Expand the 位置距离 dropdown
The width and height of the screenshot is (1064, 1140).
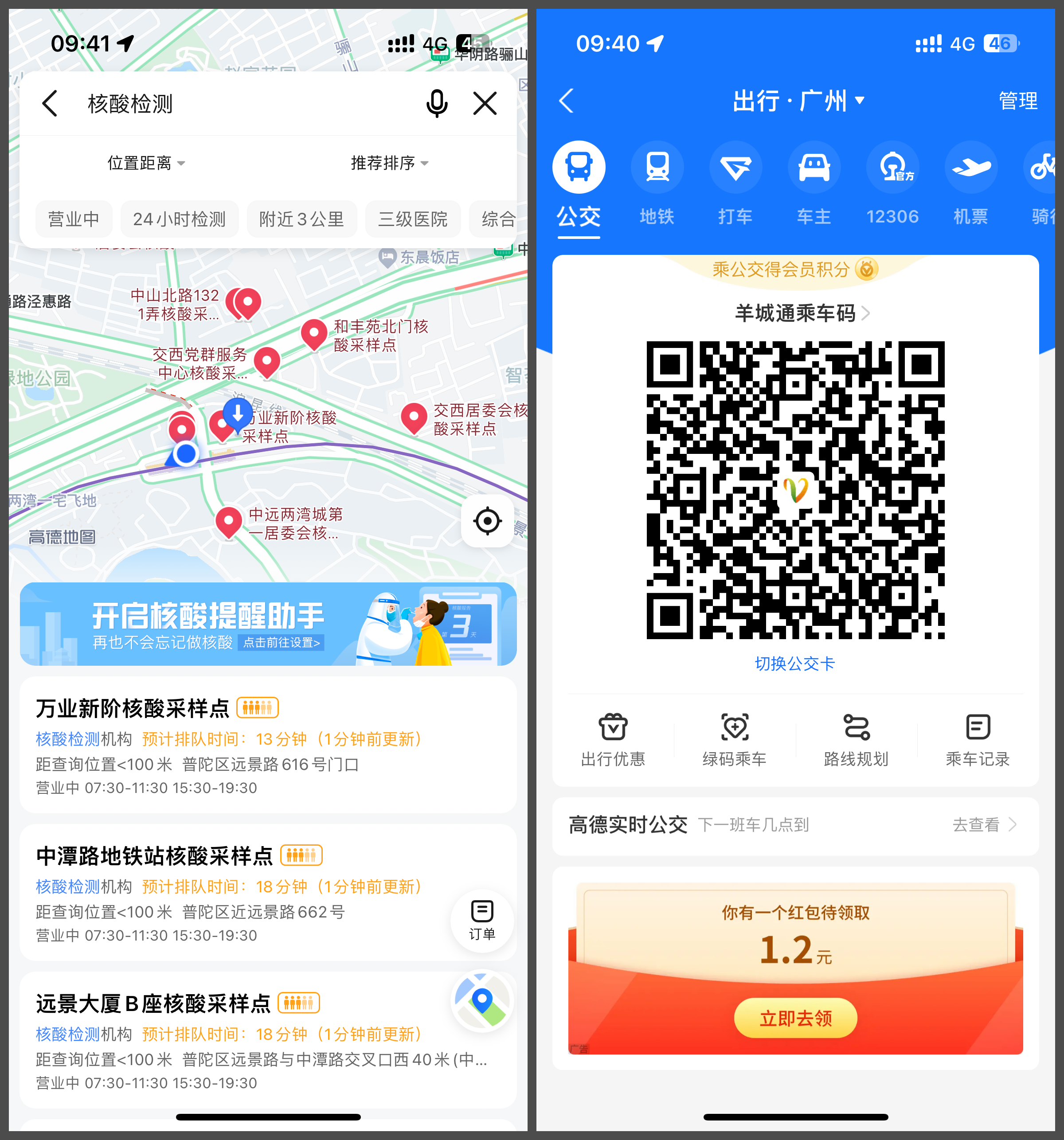tap(146, 163)
